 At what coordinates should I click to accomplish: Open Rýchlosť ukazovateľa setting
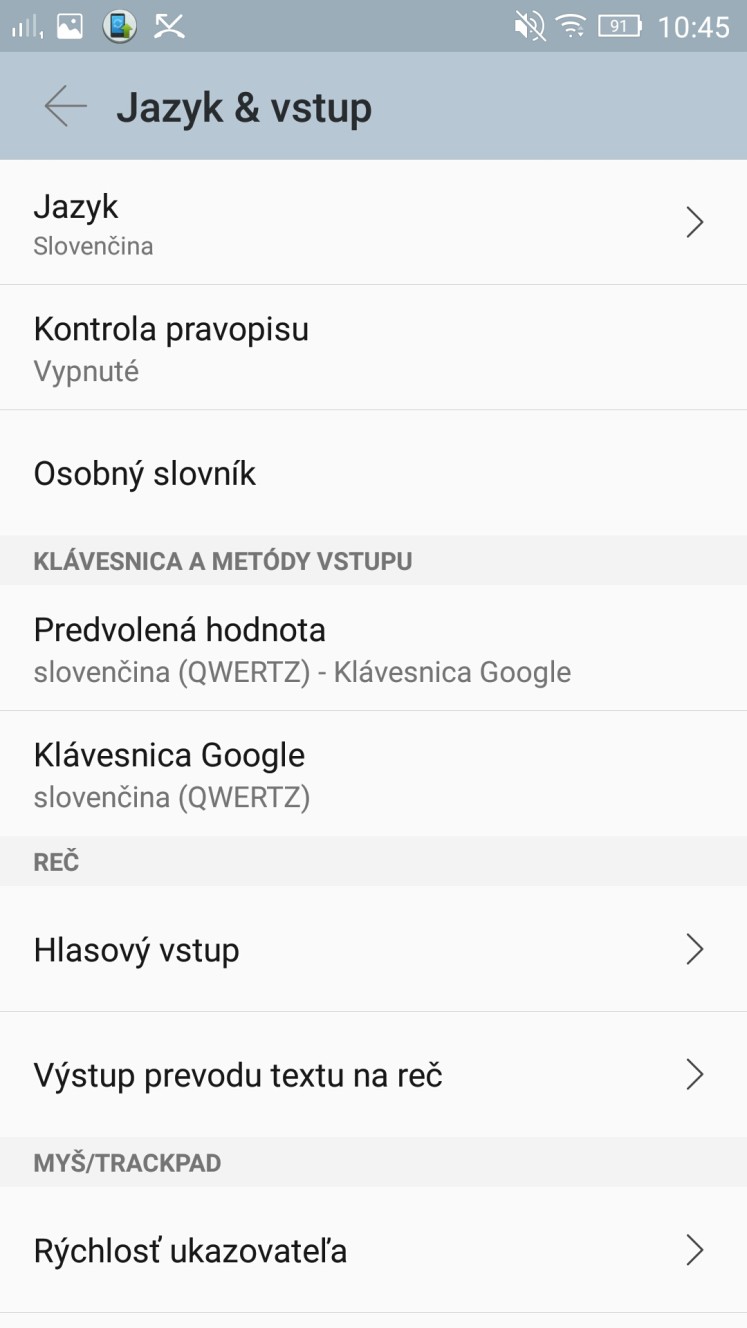click(373, 1250)
